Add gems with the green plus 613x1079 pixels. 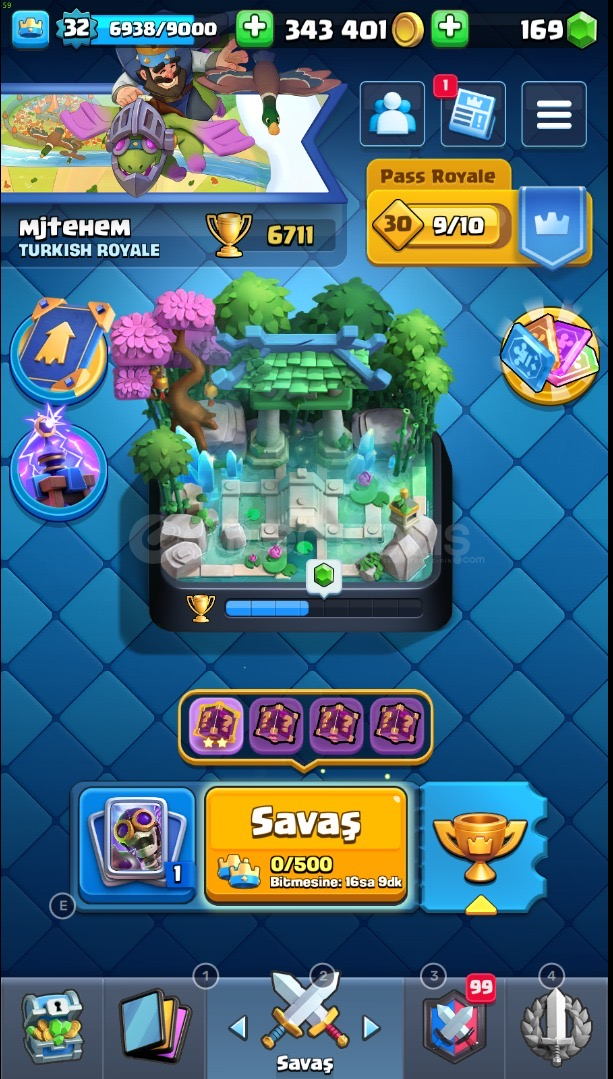tap(450, 29)
